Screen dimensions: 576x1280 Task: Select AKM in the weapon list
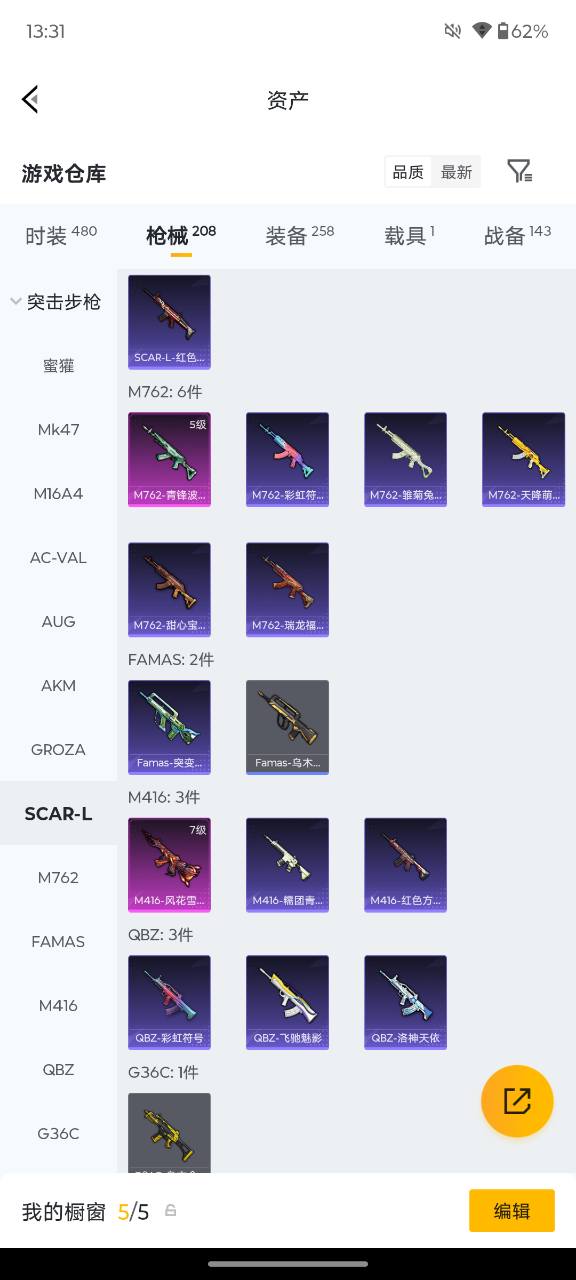coord(58,685)
